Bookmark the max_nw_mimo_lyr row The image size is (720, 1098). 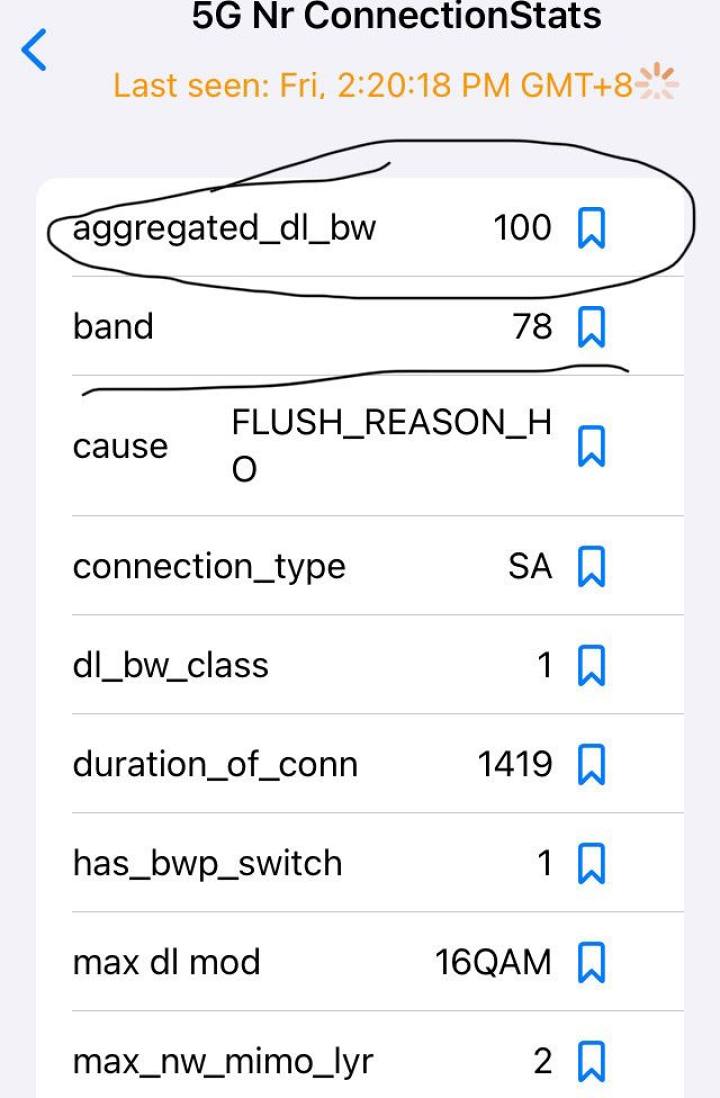[593, 1062]
